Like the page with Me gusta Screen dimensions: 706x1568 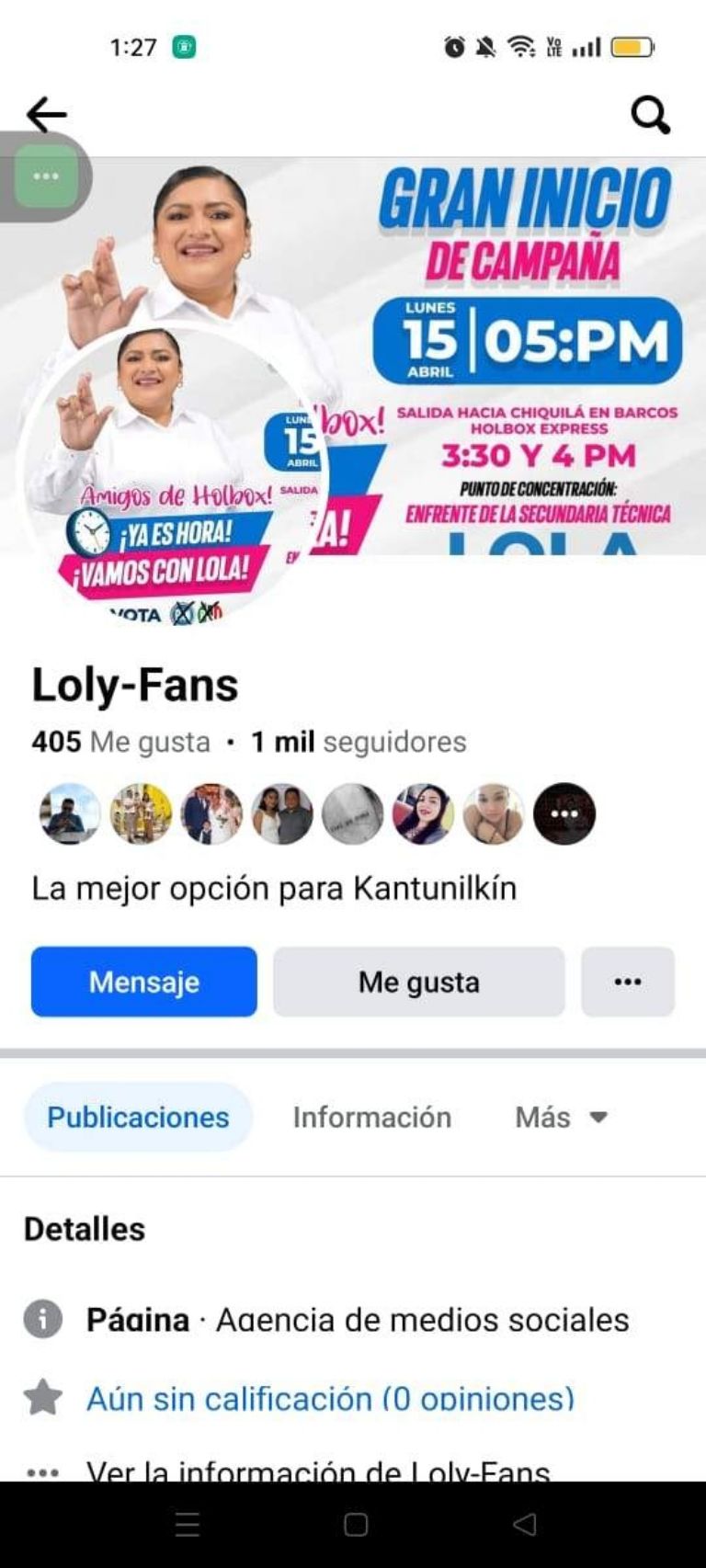click(418, 982)
